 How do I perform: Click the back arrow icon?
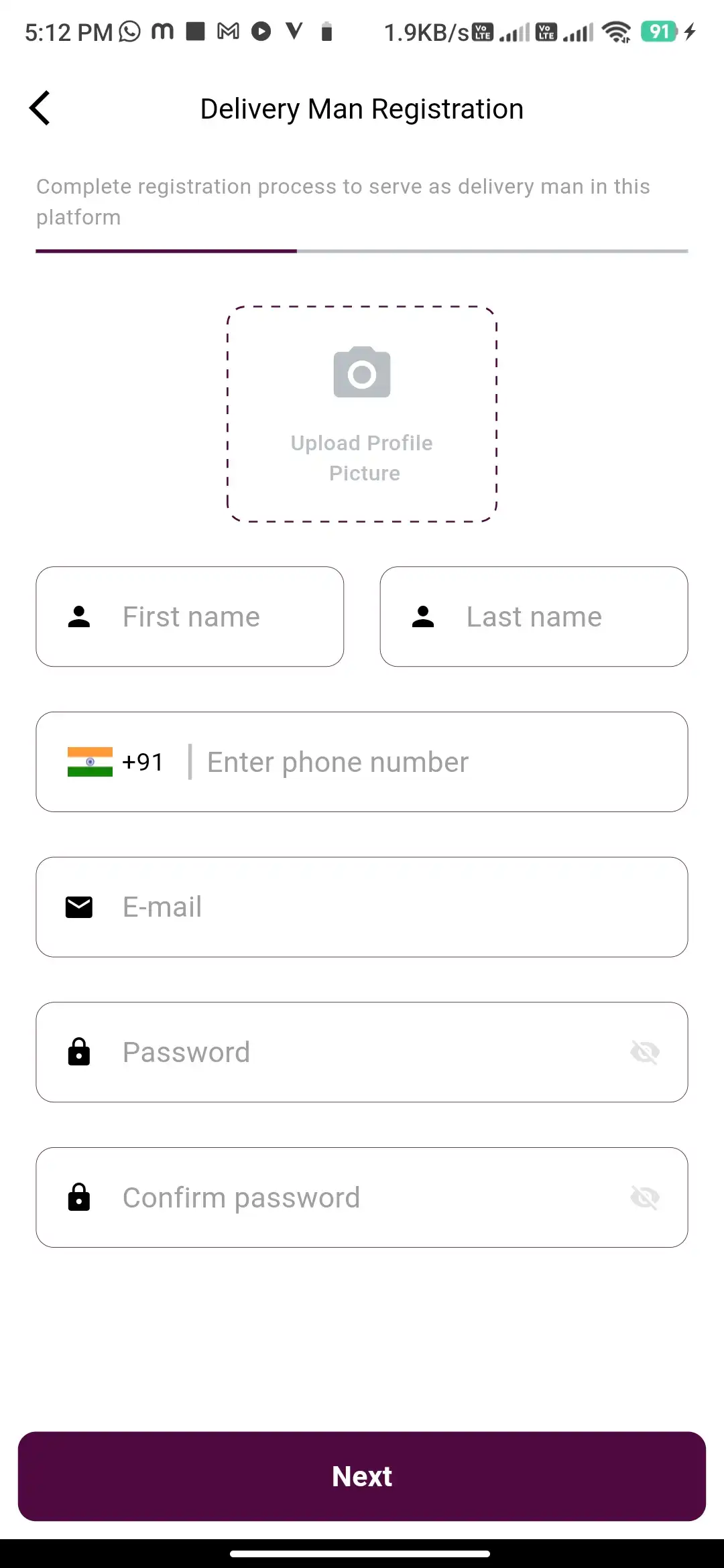pos(40,108)
